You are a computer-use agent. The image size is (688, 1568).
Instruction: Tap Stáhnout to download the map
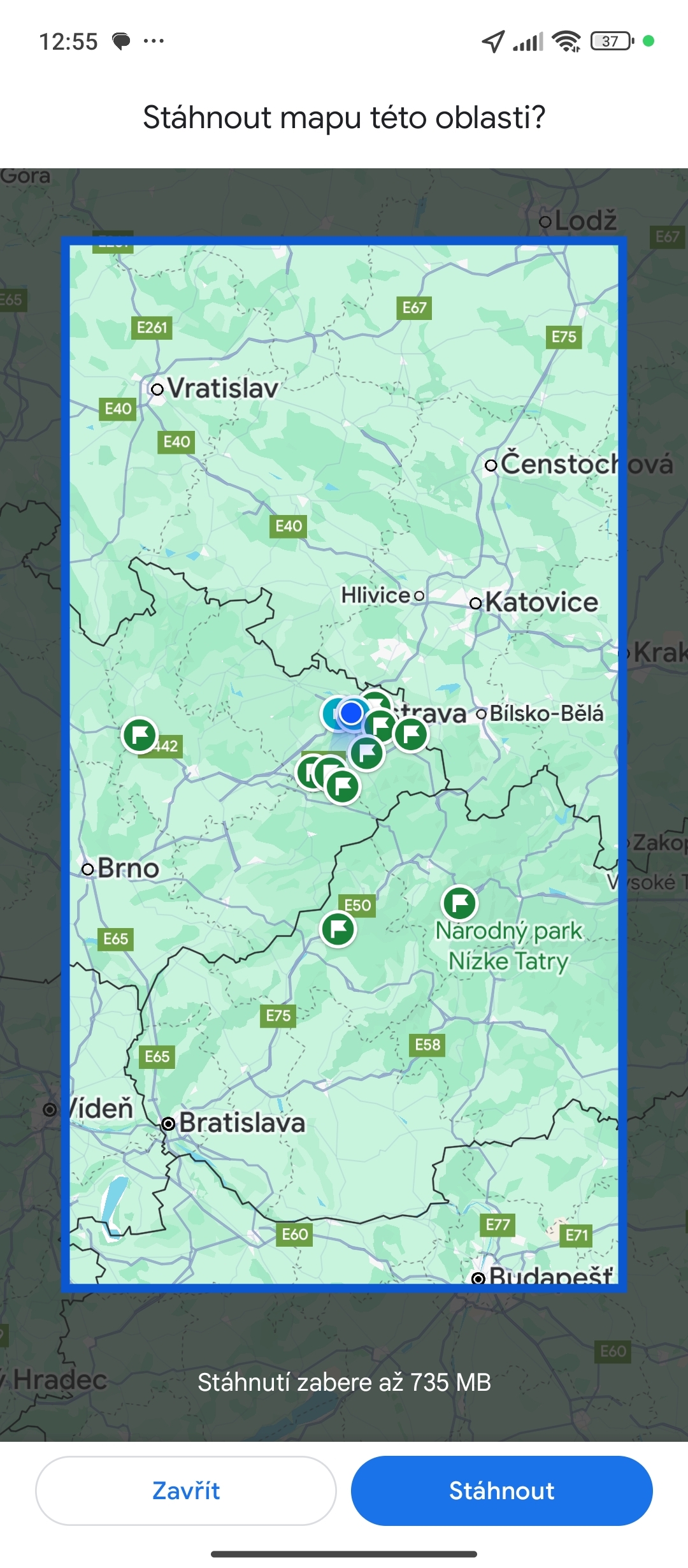coord(501,1490)
